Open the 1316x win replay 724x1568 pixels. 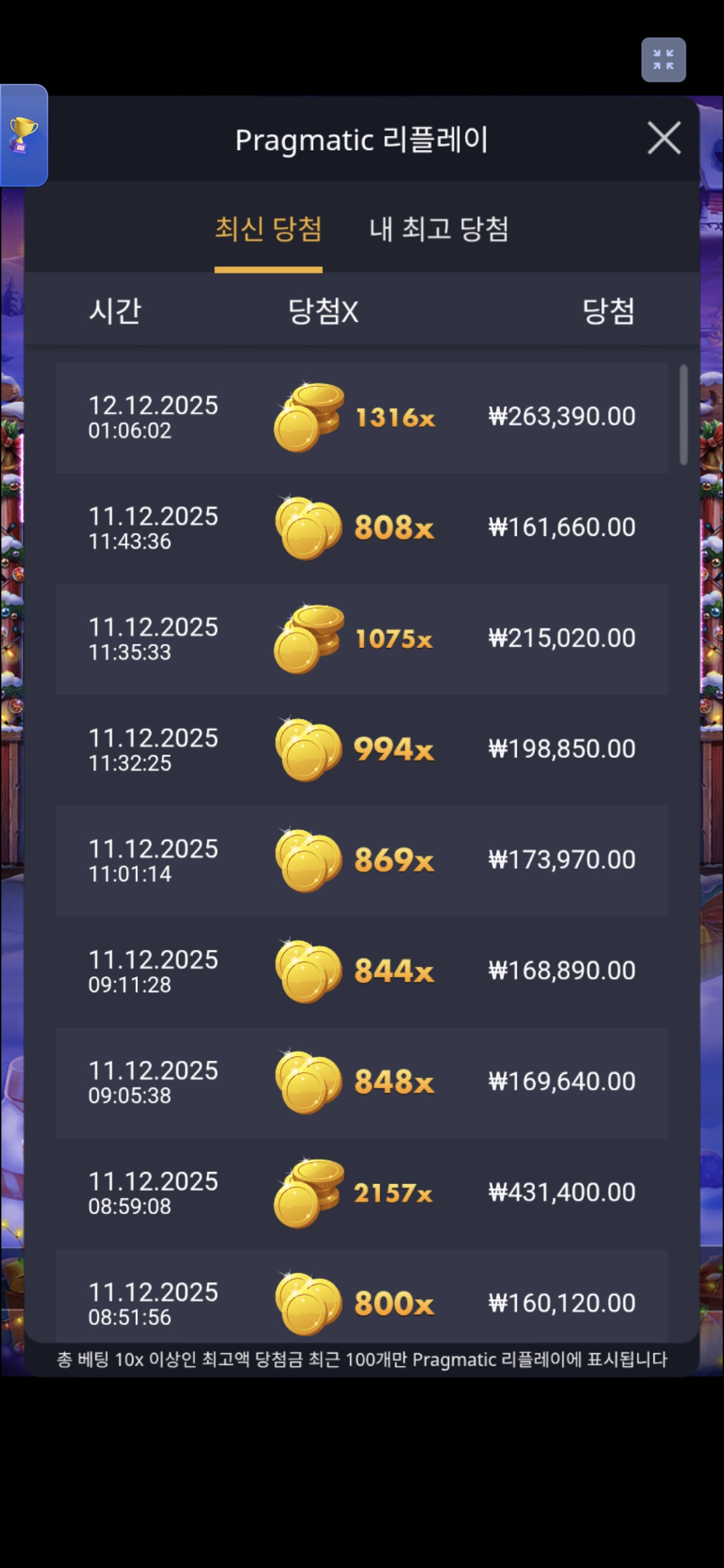click(361, 417)
